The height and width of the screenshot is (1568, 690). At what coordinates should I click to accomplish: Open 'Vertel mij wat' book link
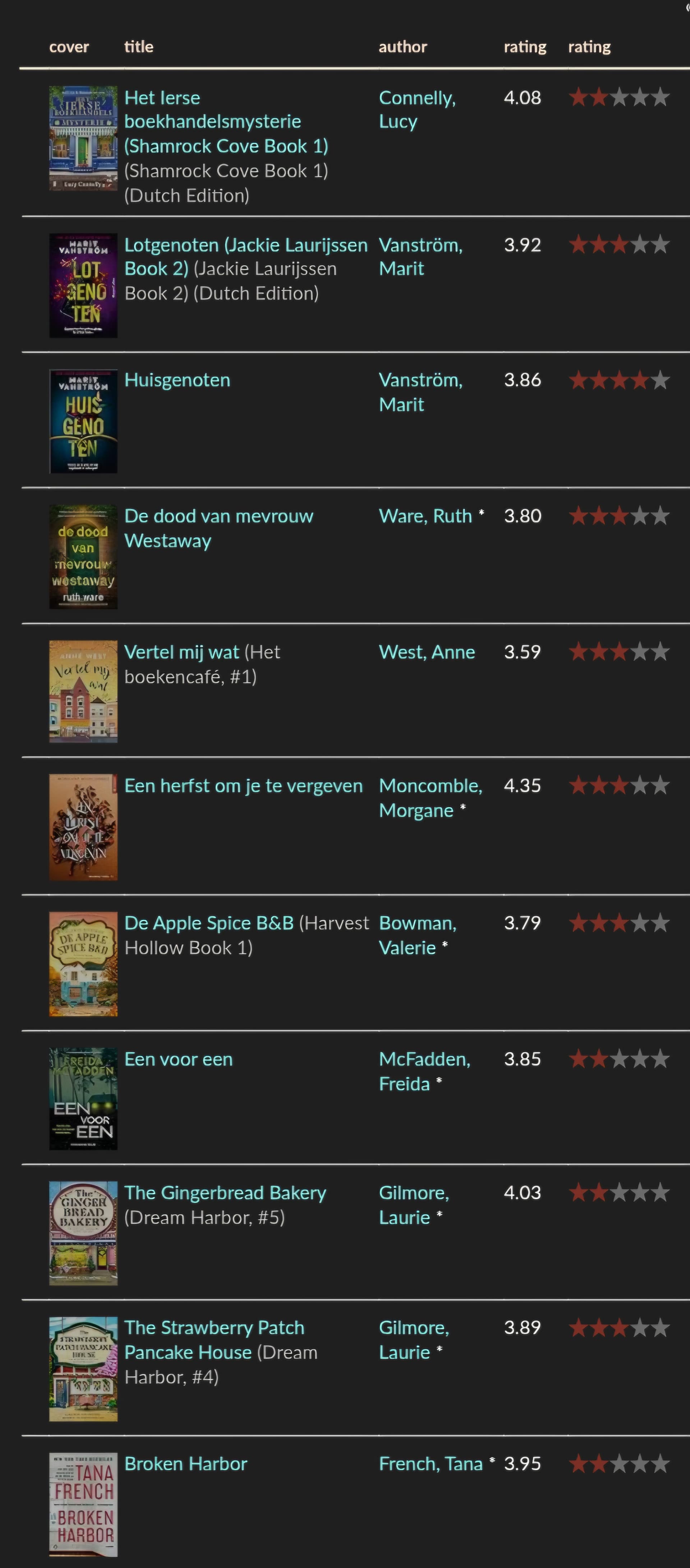tap(182, 652)
